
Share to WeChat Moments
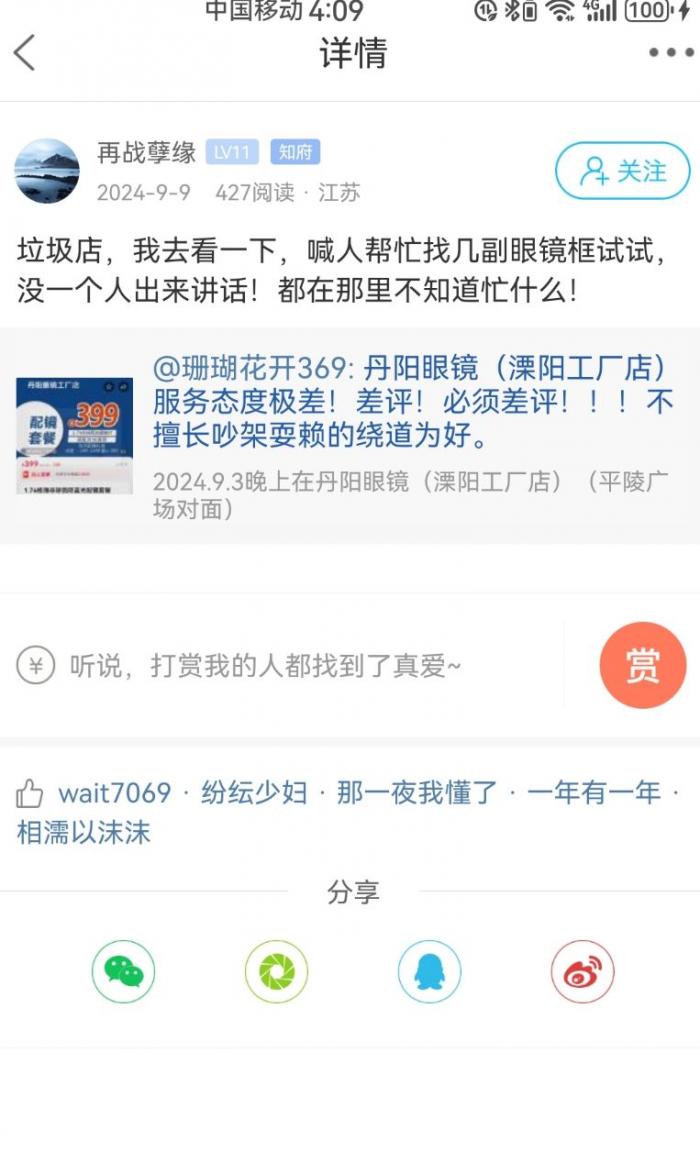(276, 971)
